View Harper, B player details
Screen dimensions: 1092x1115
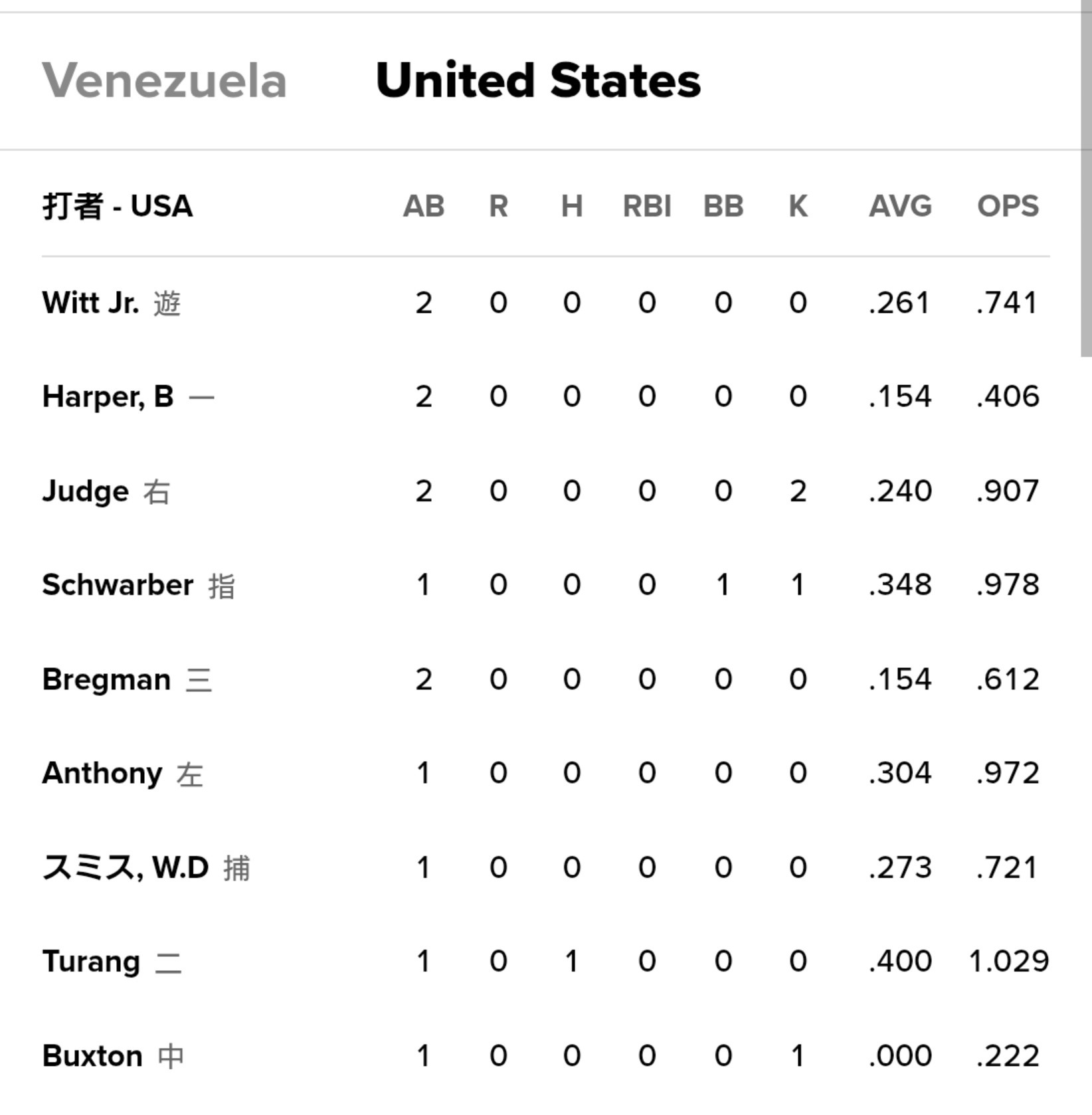108,397
